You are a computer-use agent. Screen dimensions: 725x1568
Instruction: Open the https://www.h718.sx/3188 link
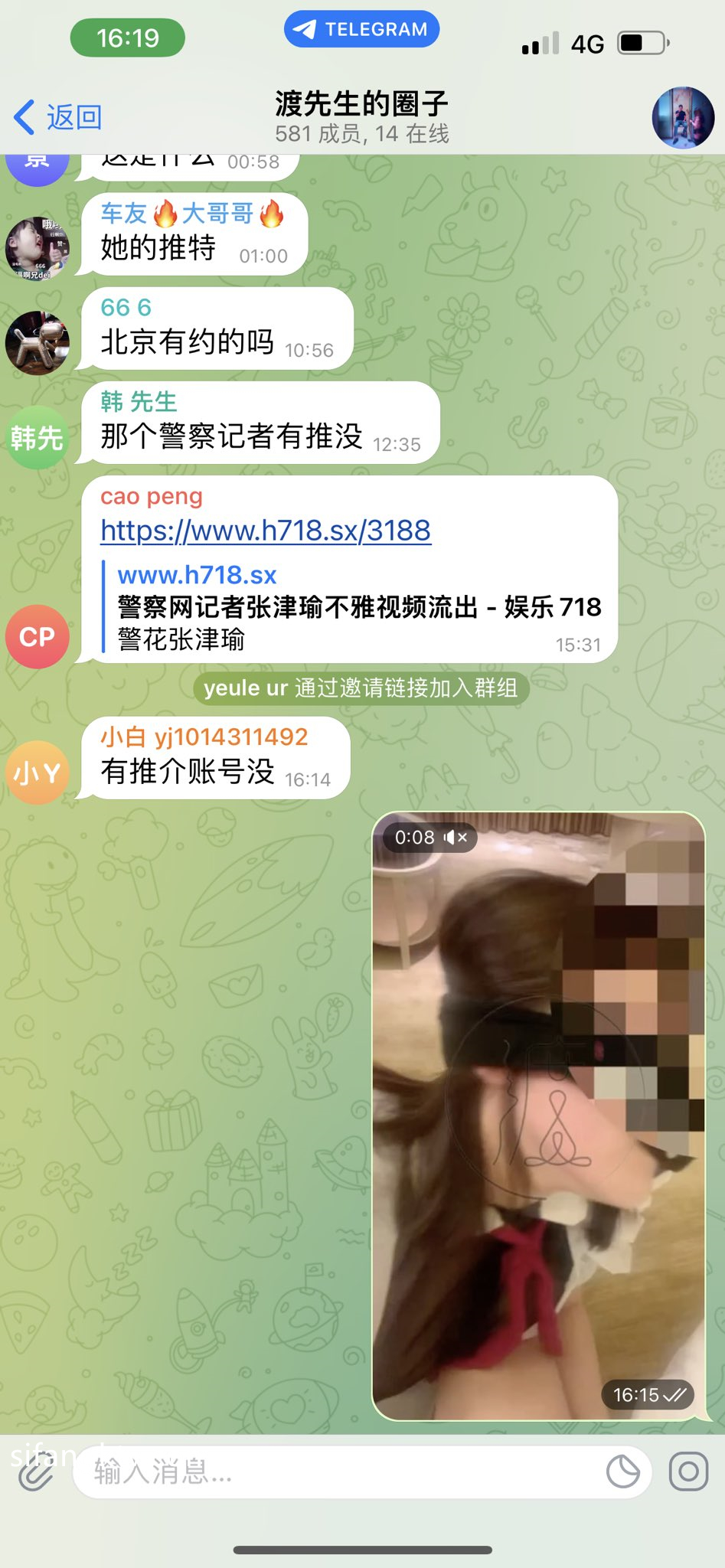click(266, 530)
